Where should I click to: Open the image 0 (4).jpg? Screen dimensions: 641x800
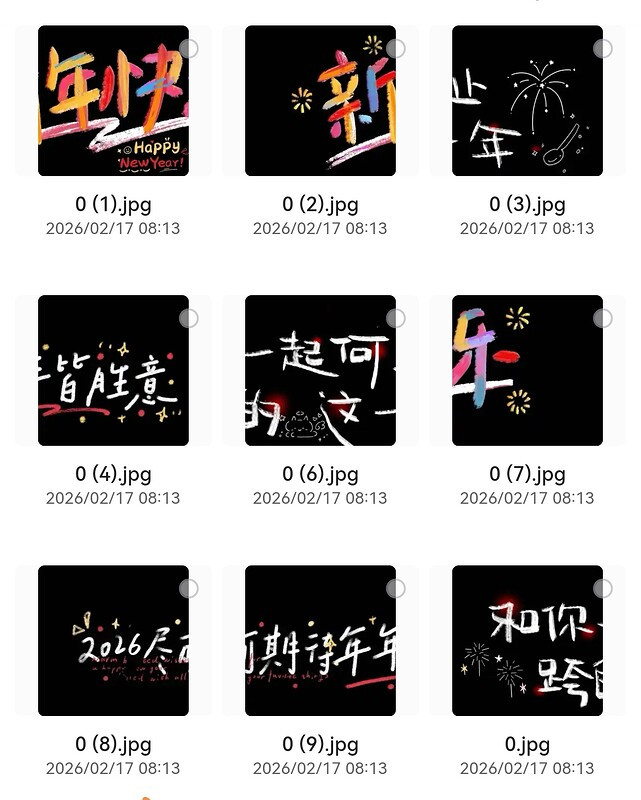click(x=113, y=371)
